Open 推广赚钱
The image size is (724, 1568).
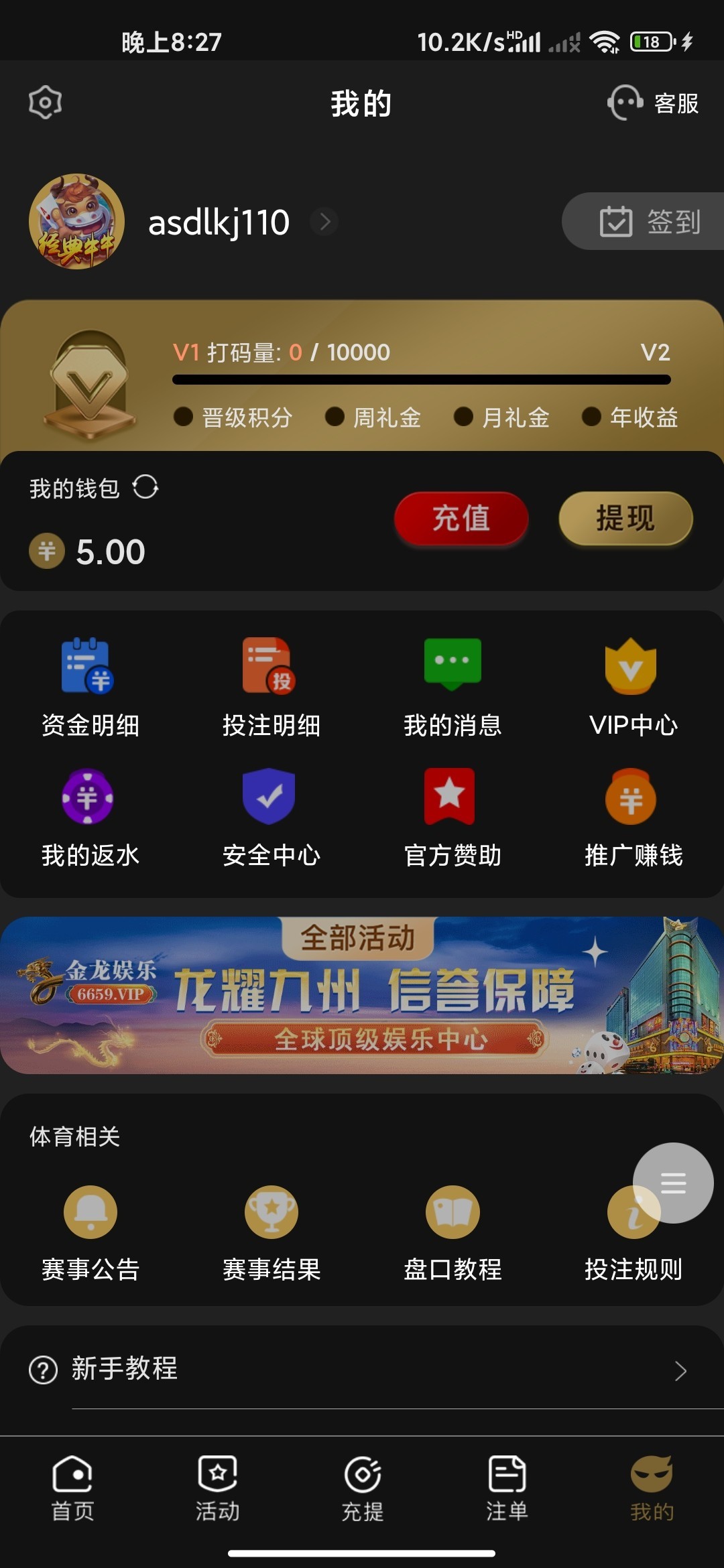[x=633, y=818]
